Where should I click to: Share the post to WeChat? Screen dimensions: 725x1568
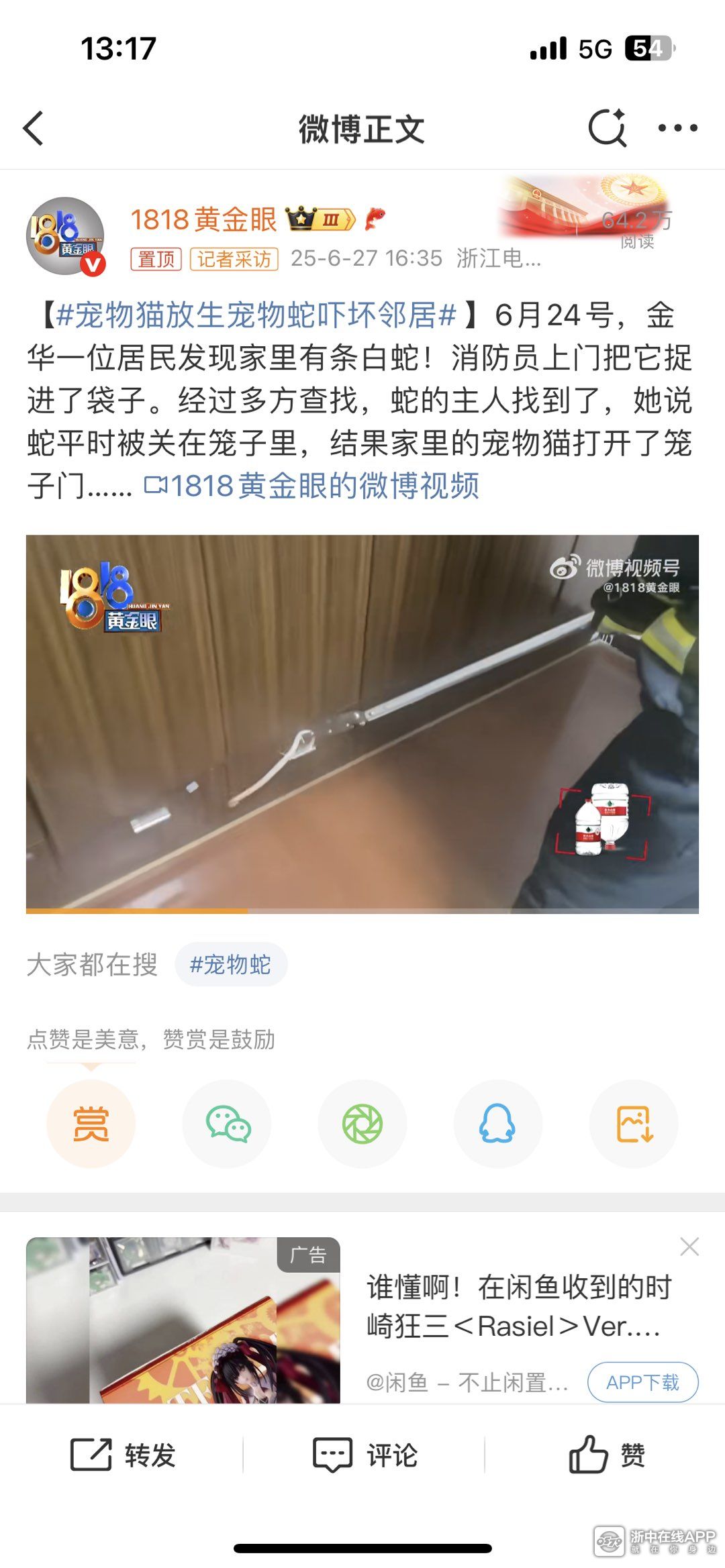click(227, 1124)
